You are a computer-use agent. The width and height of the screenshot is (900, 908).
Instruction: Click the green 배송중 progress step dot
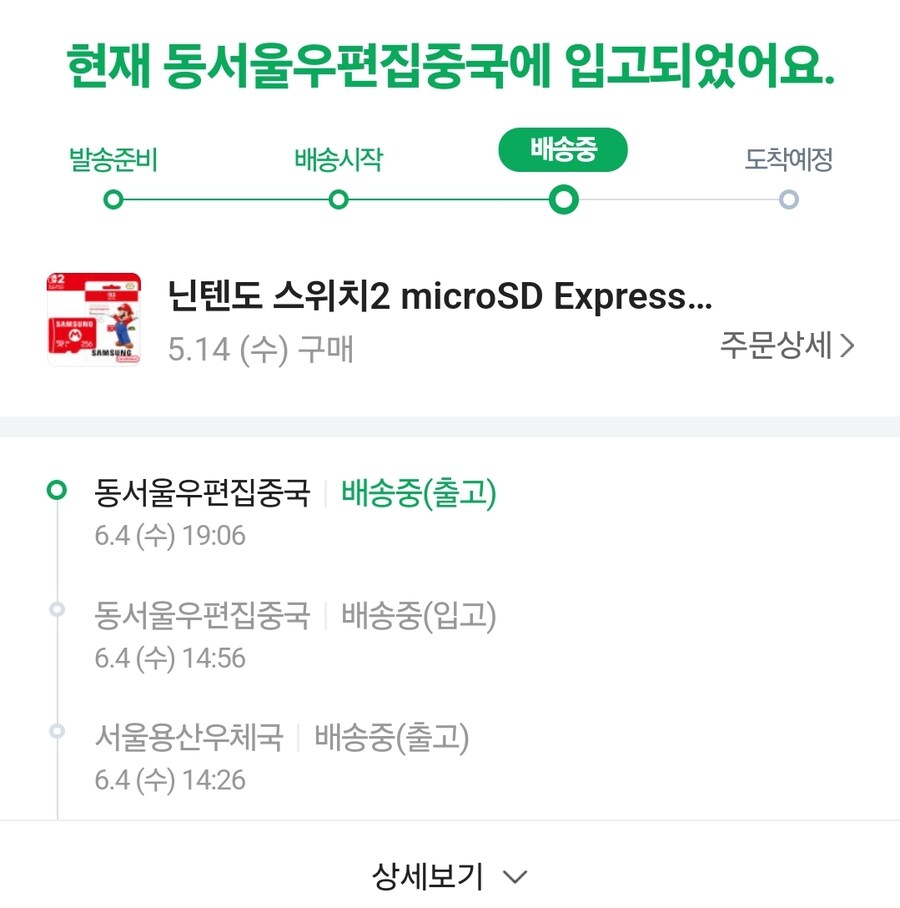pyautogui.click(x=564, y=199)
